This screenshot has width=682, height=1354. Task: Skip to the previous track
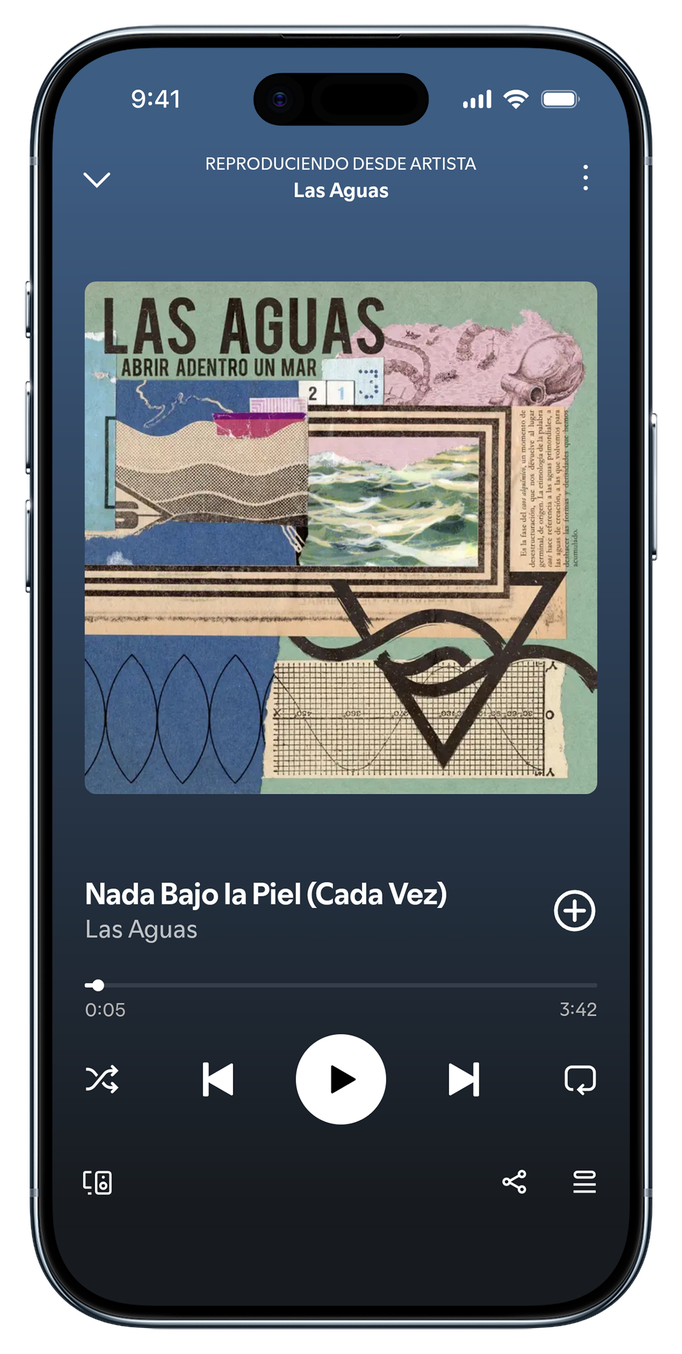point(218,1080)
